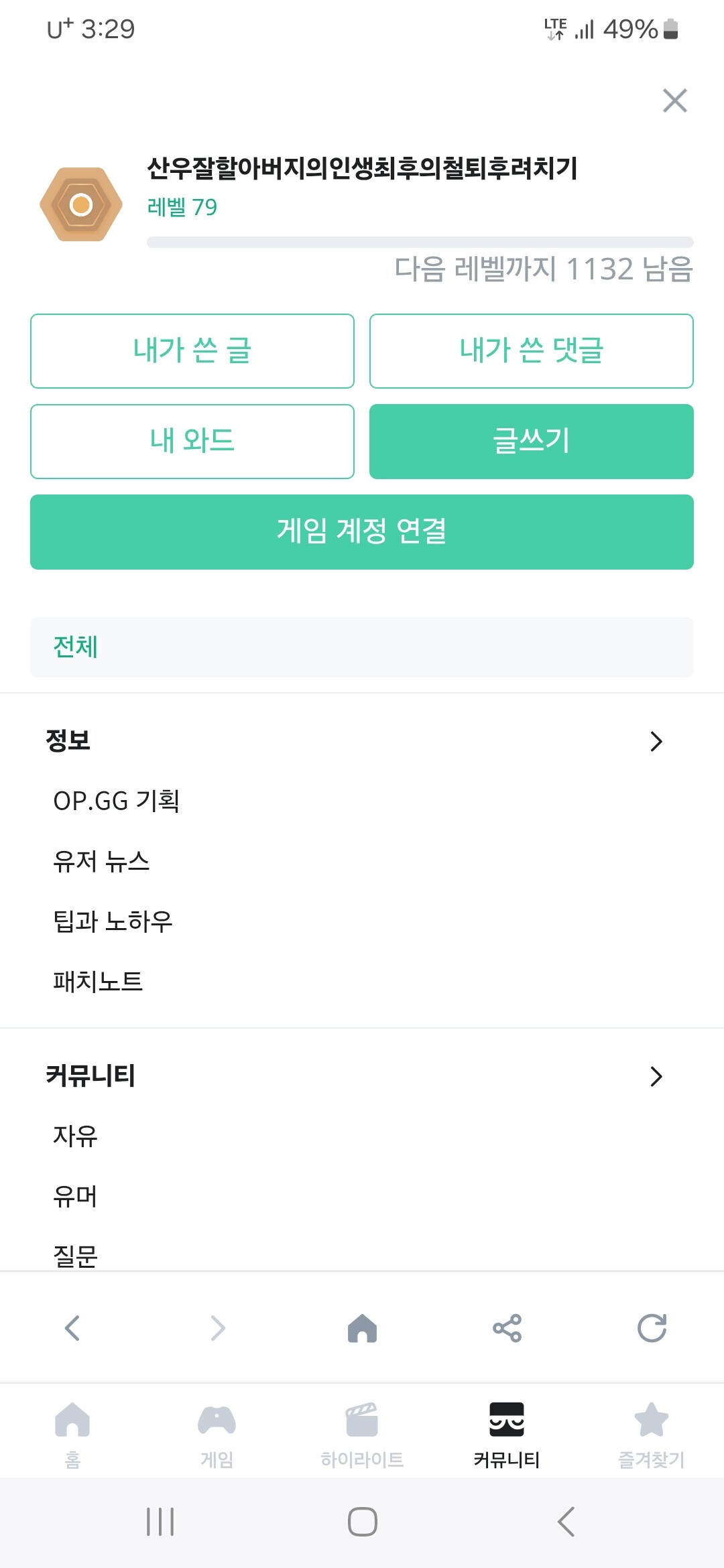Tap 게임 계정 연결 button
The image size is (724, 1568).
(362, 532)
